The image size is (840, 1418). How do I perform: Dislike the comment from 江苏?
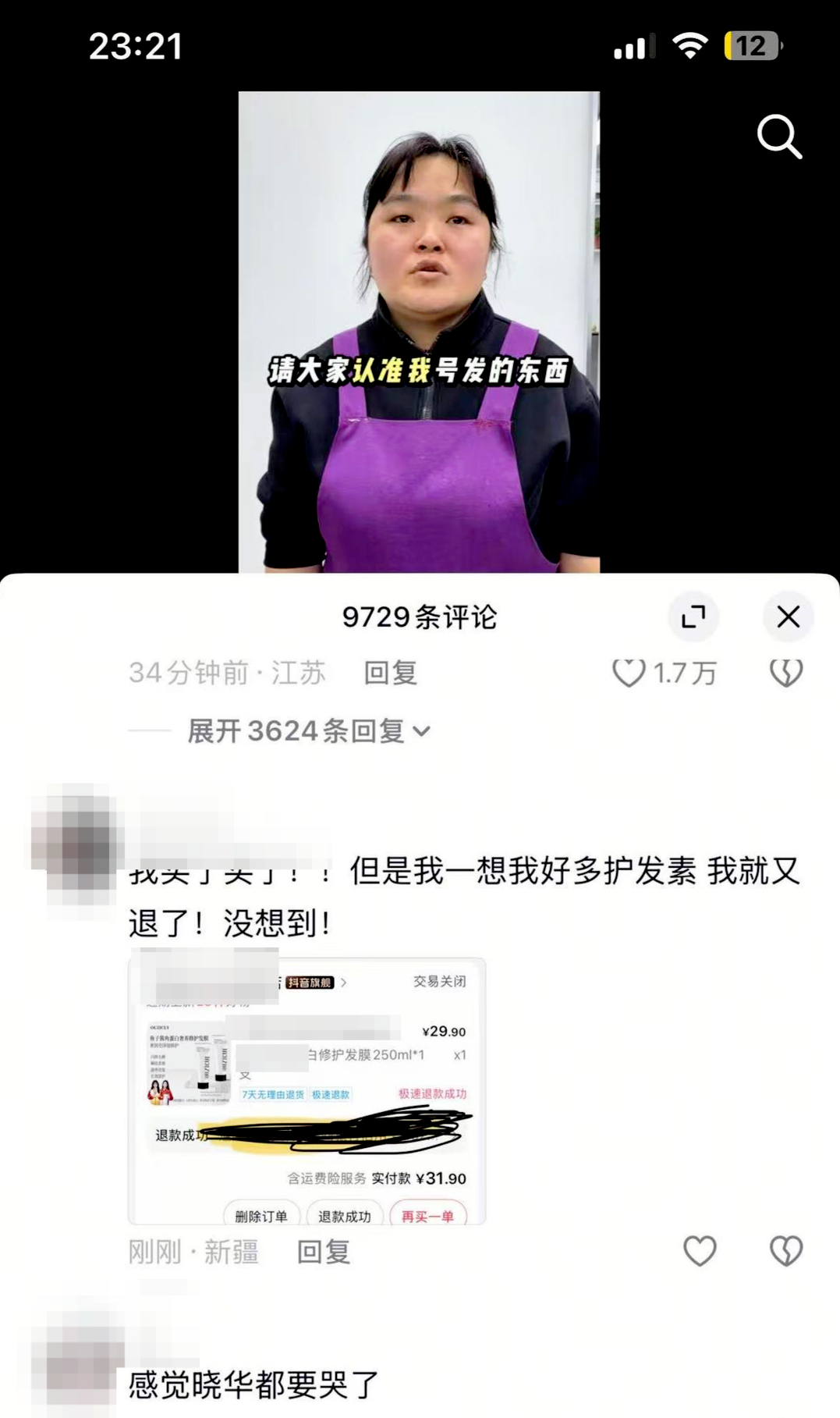[785, 673]
